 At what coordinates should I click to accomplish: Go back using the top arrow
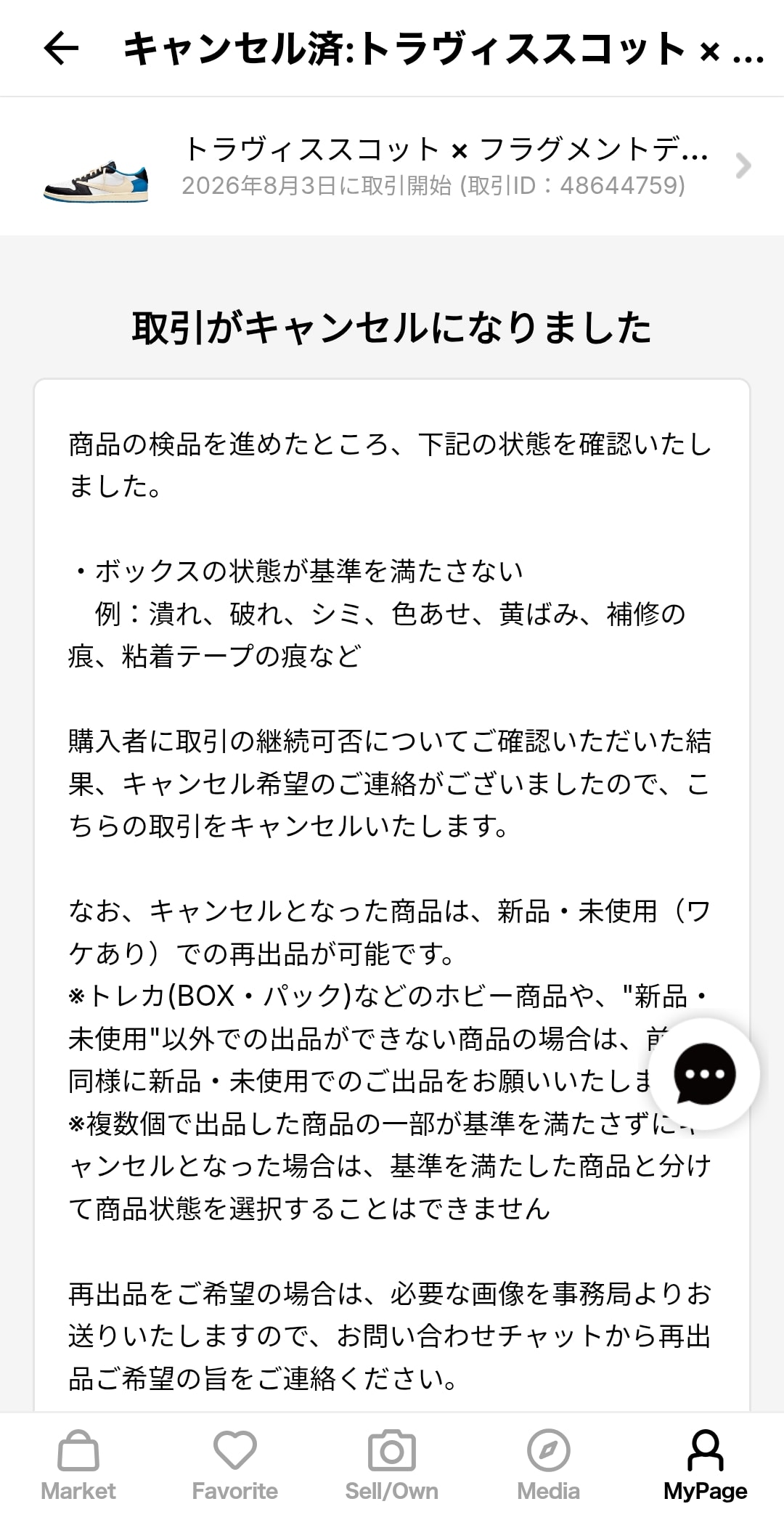[x=61, y=49]
